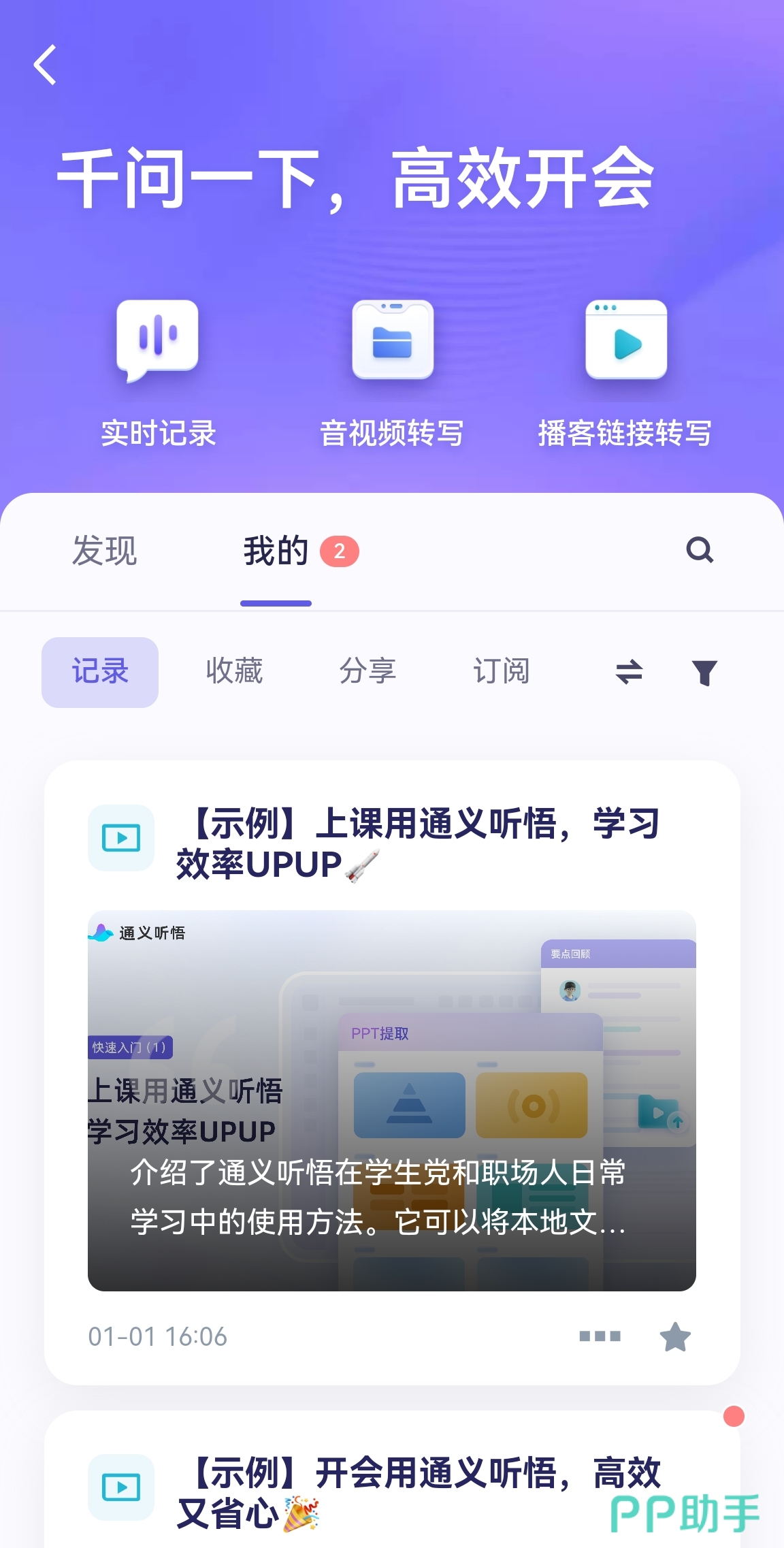Select the 我的 tab

(x=276, y=551)
